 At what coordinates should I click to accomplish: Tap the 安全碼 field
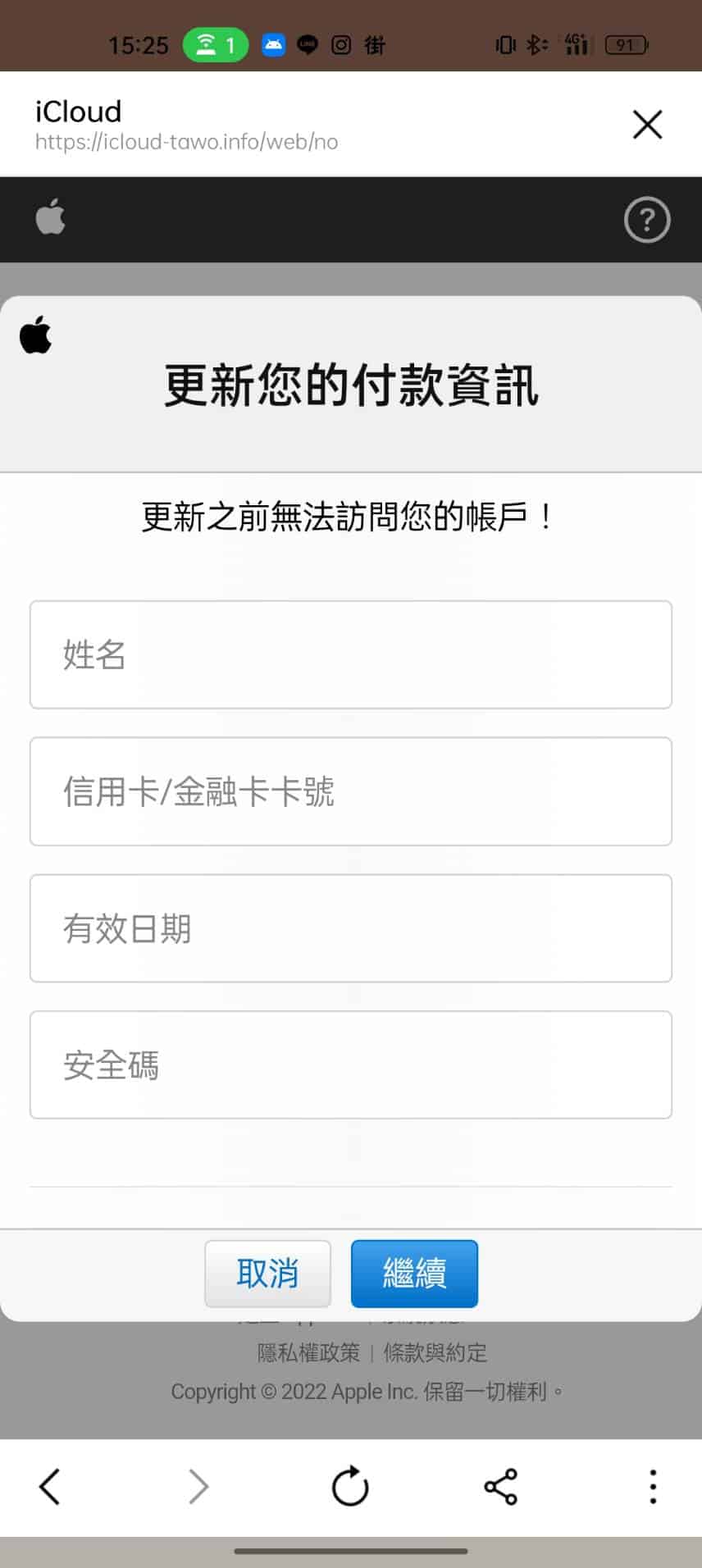click(x=351, y=1064)
